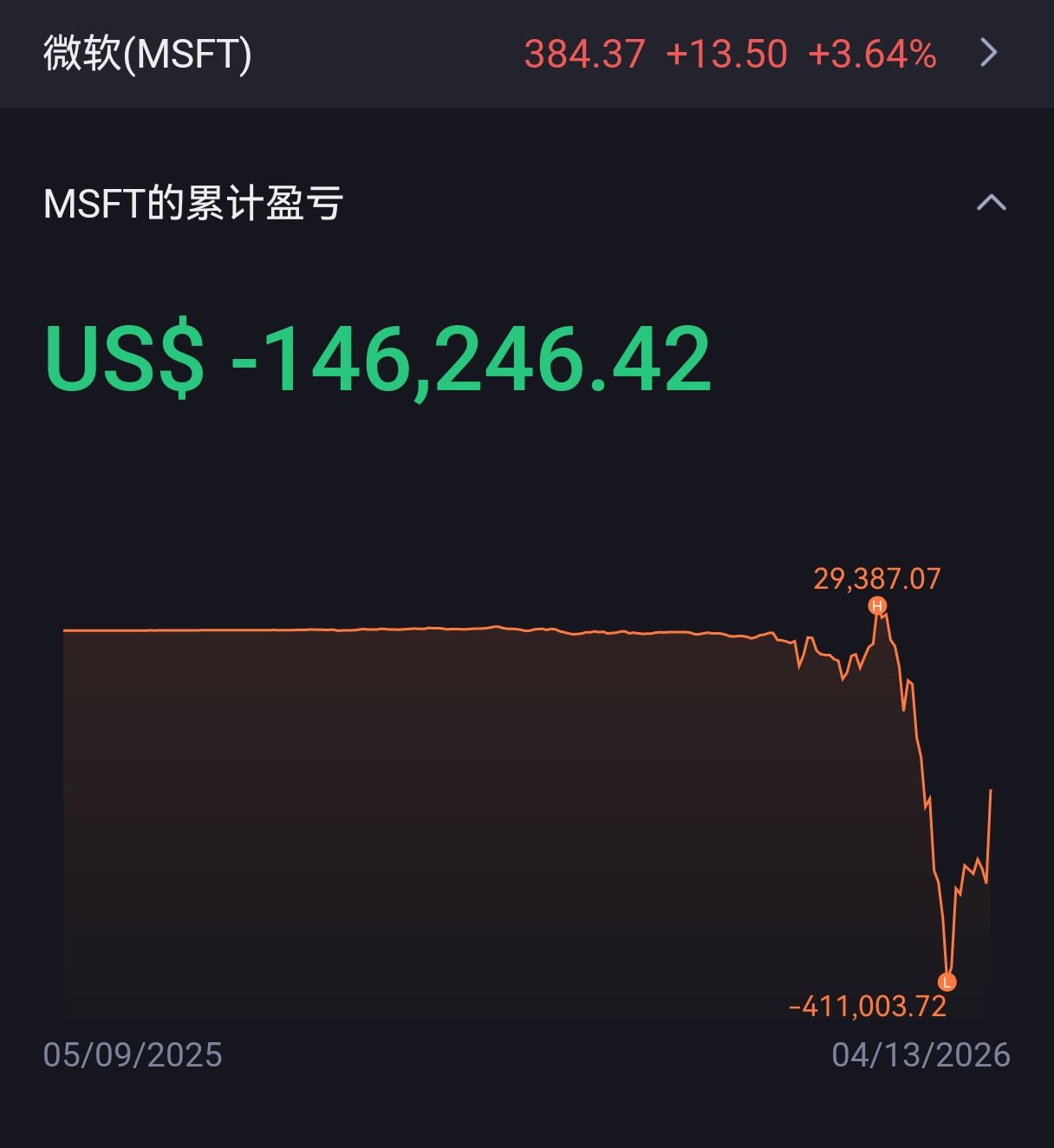
Task: Collapse the MSFT的累计盈亏 section
Action: pos(991,203)
